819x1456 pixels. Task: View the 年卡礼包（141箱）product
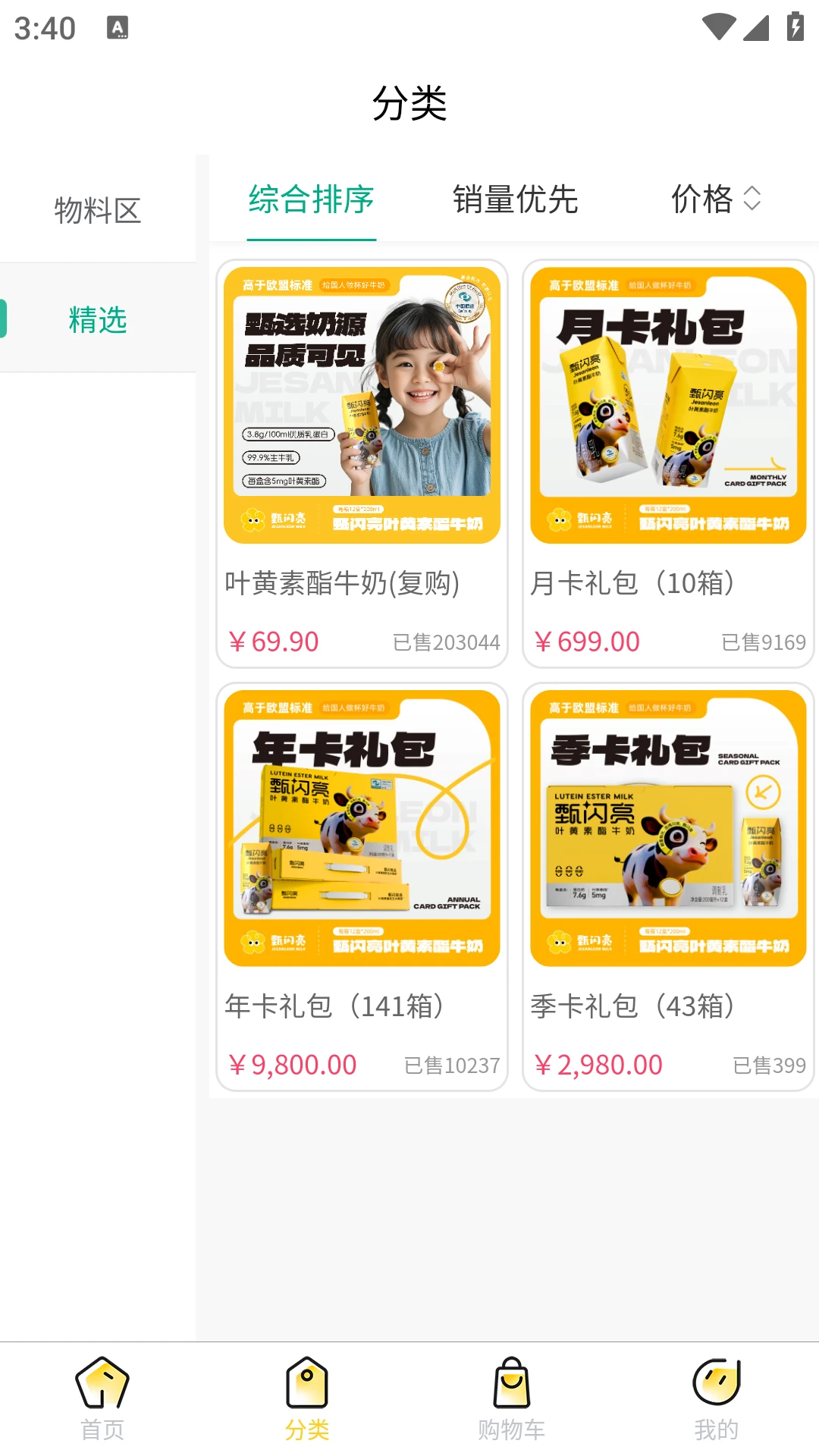pyautogui.click(x=362, y=886)
